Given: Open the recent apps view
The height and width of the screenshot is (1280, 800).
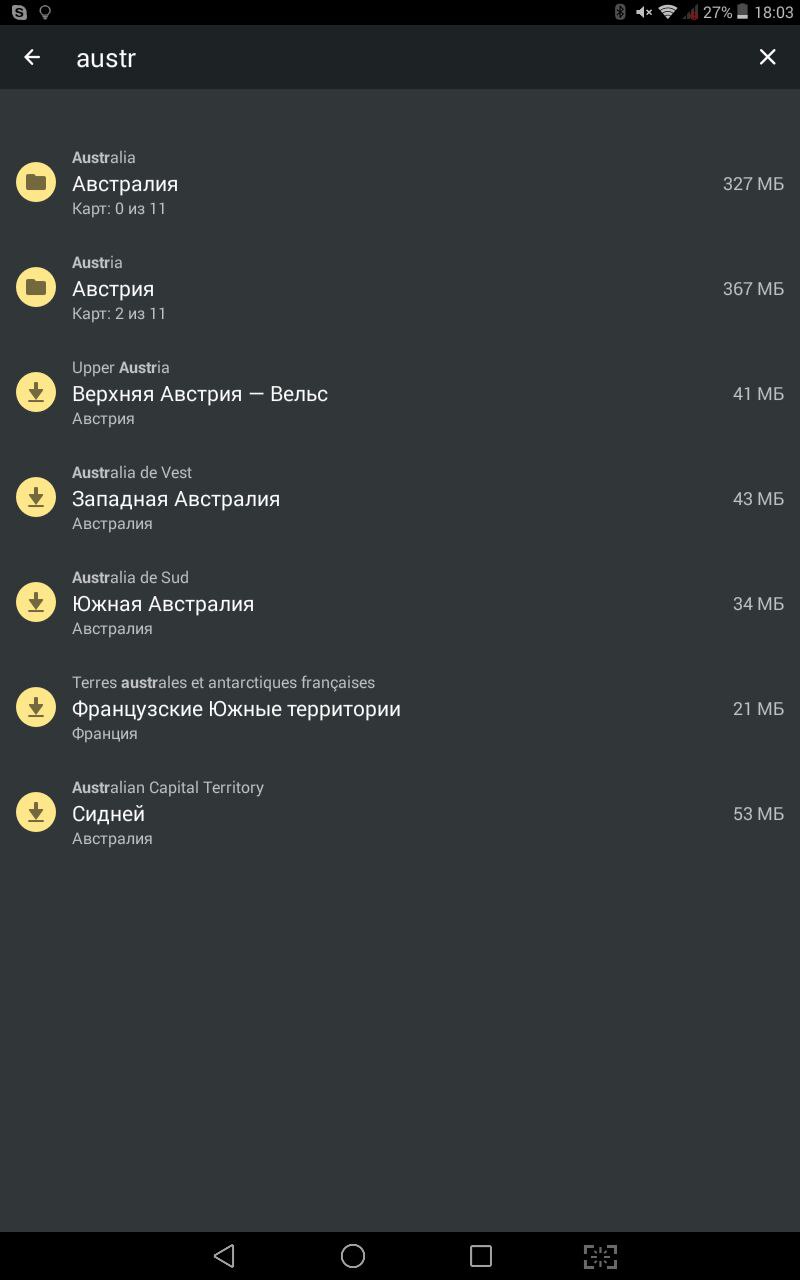Looking at the screenshot, I should point(481,1256).
